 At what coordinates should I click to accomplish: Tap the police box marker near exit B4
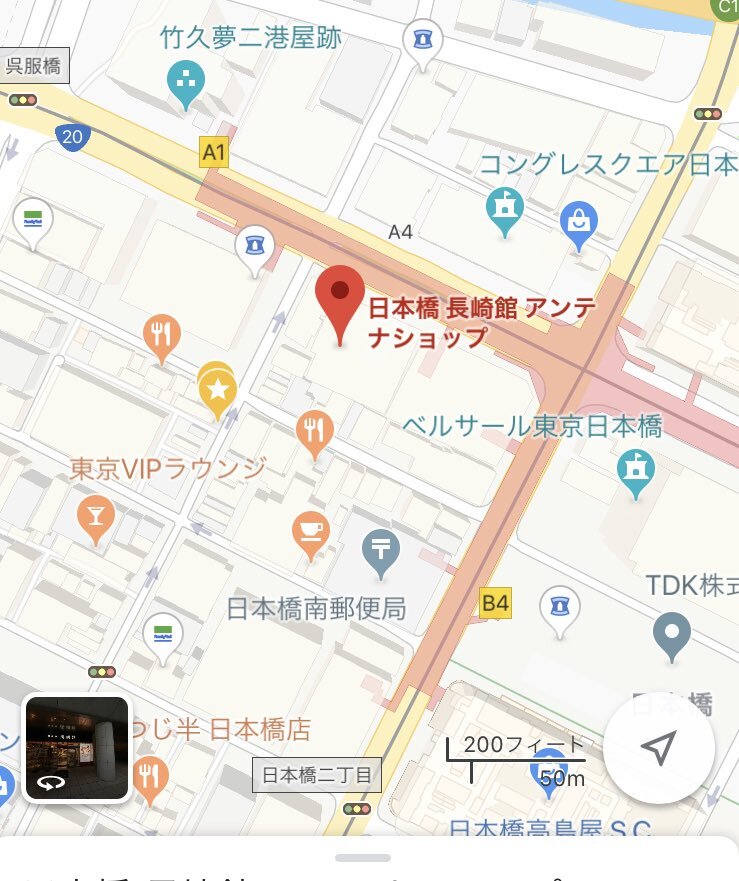[560, 612]
